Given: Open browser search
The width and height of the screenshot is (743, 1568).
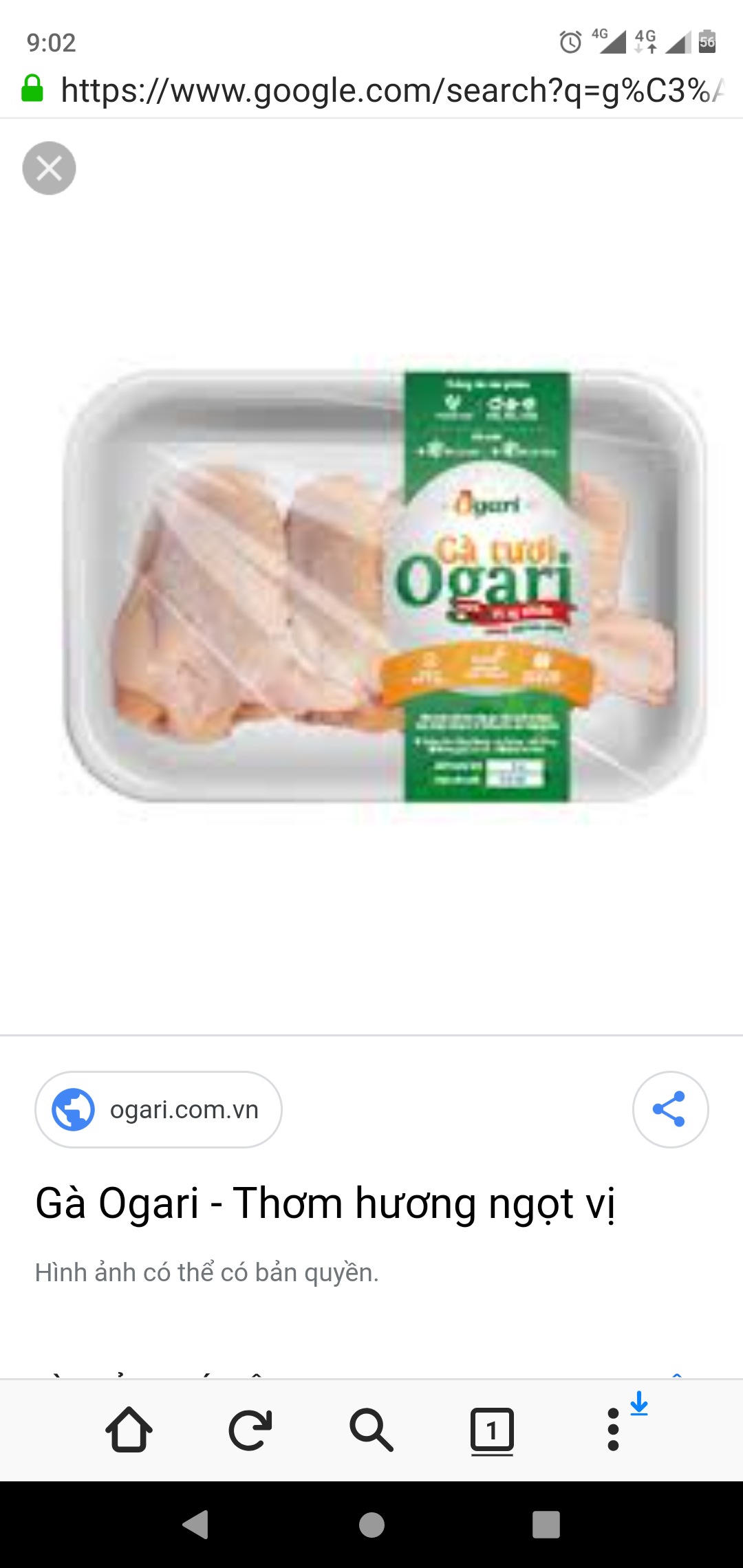Looking at the screenshot, I should click(x=371, y=1430).
